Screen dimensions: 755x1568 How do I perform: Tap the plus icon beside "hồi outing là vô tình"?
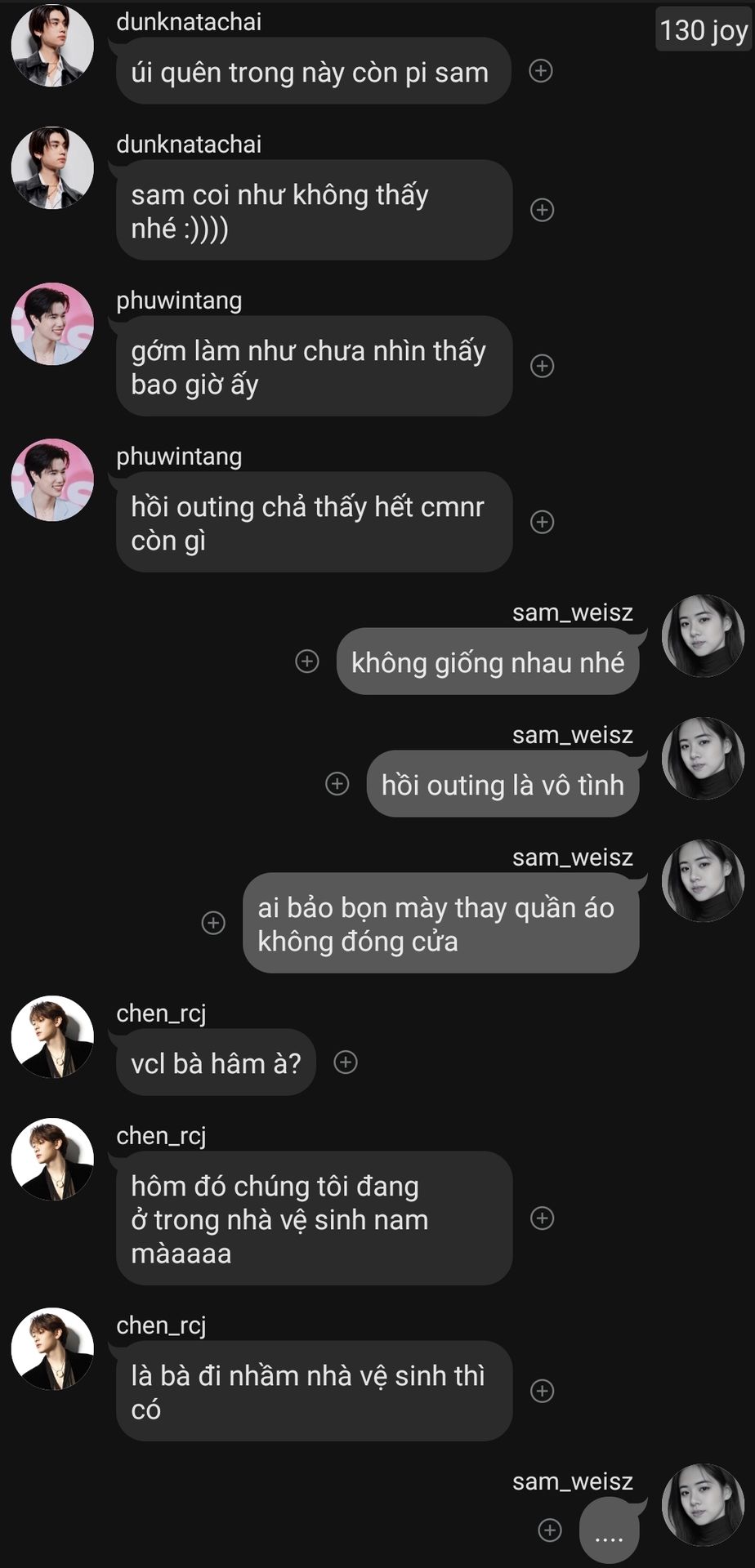click(337, 784)
